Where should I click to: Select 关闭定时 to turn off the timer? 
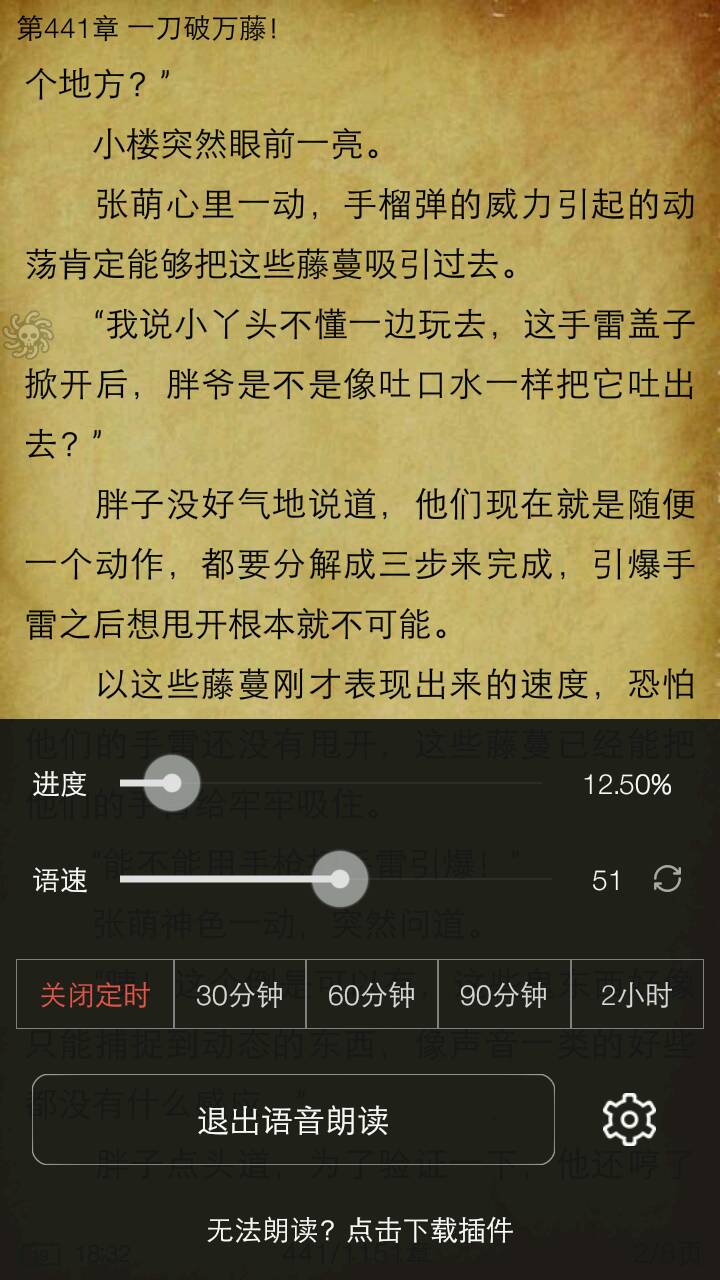(x=95, y=995)
